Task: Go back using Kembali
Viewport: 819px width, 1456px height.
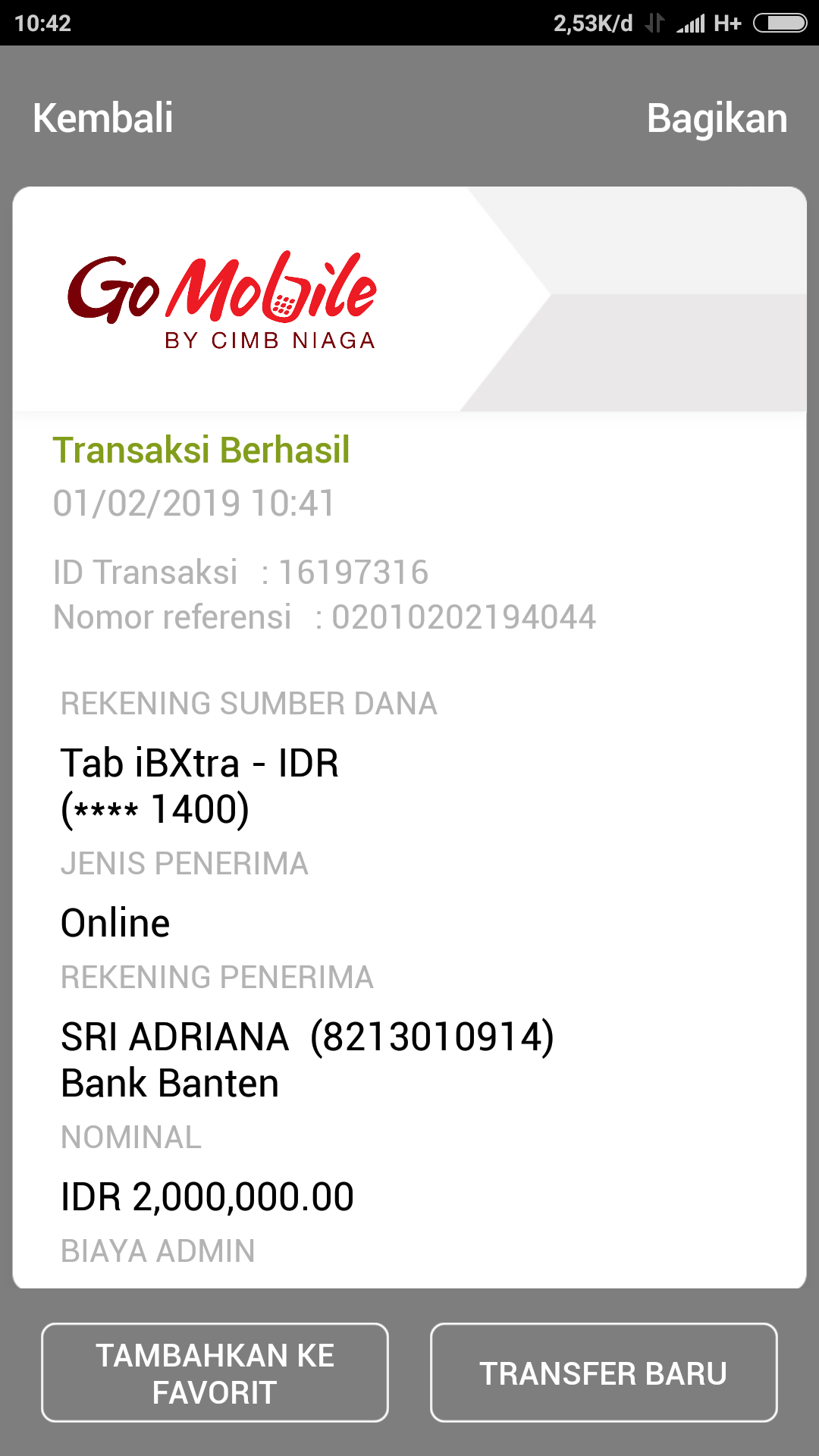Action: [103, 118]
